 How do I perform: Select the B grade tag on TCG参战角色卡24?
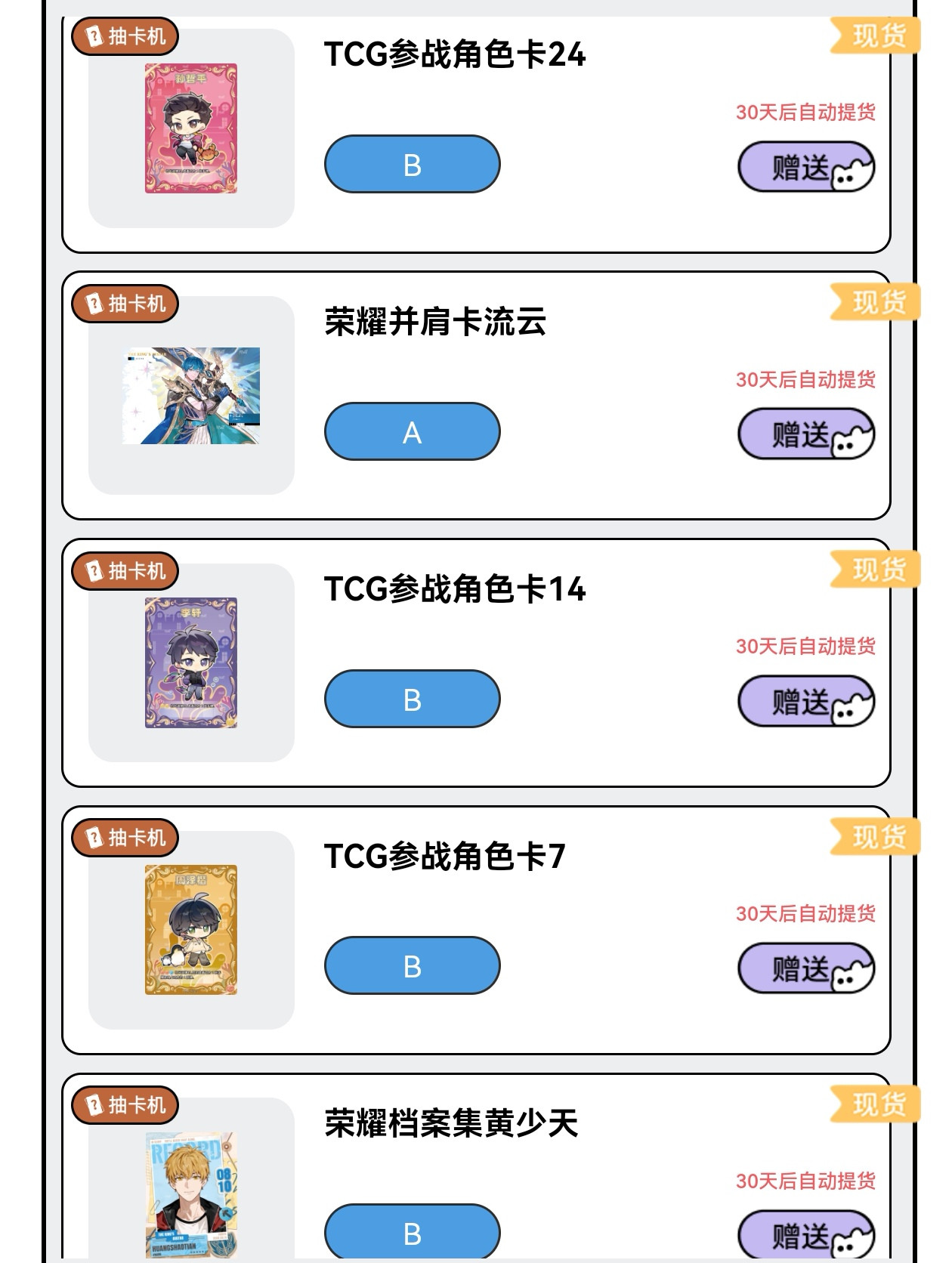coord(413,165)
